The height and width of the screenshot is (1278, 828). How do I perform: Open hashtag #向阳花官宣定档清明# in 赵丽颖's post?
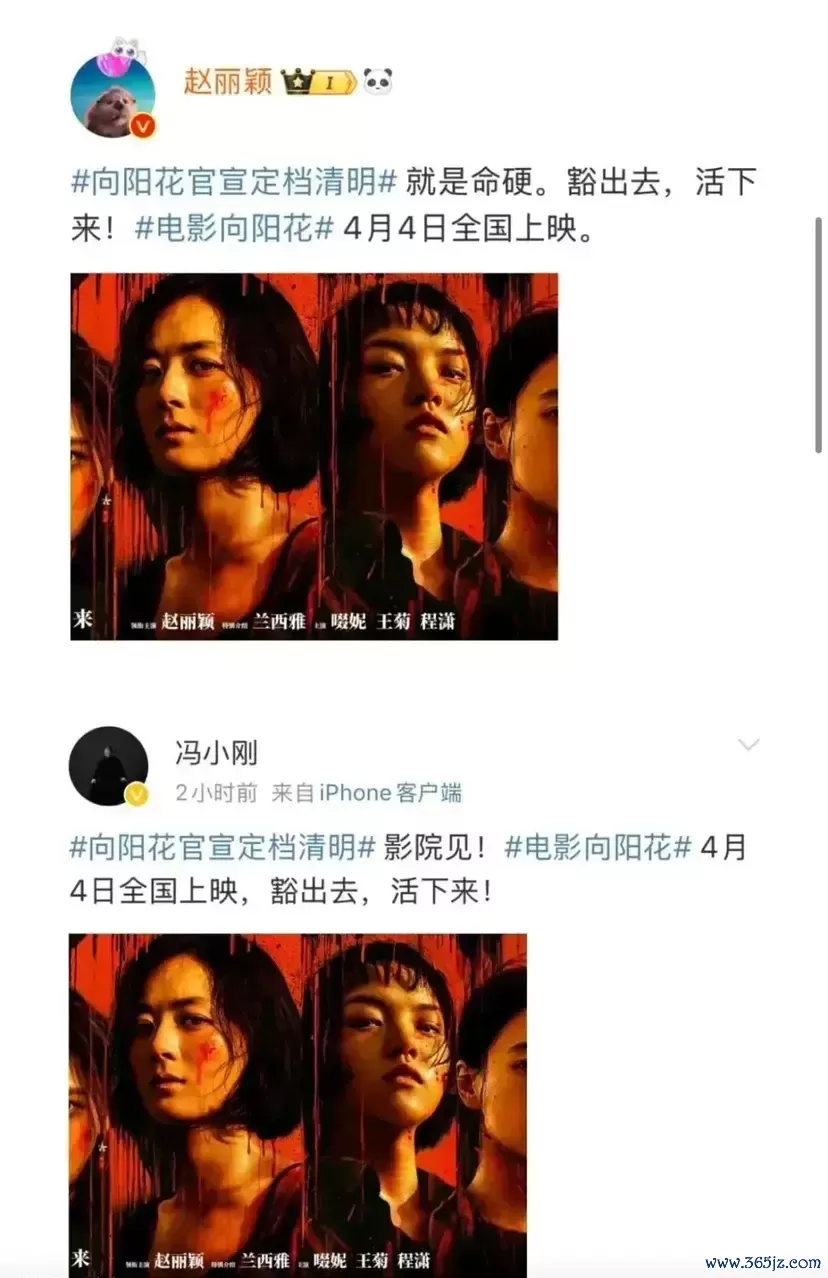click(x=235, y=182)
